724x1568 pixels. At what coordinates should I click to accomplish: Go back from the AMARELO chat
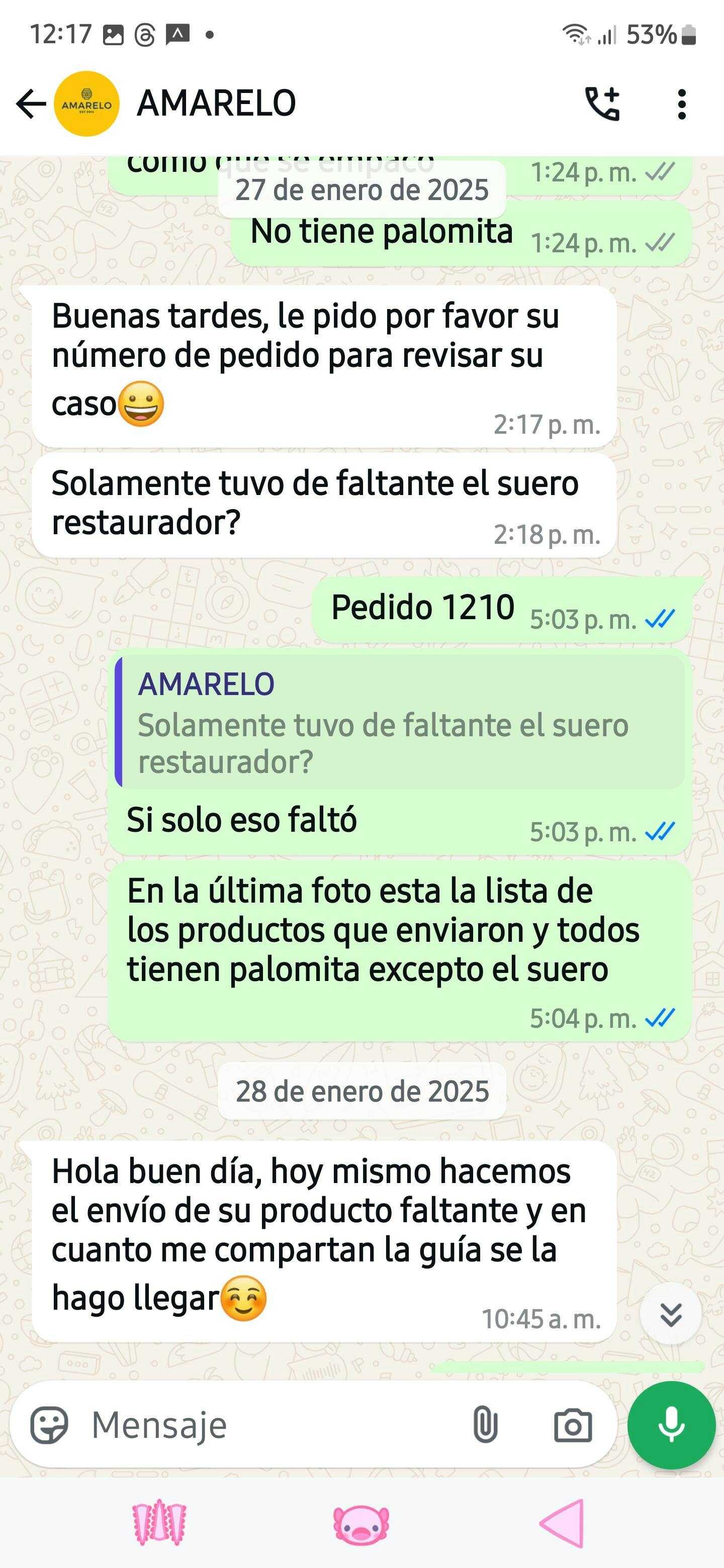click(31, 104)
